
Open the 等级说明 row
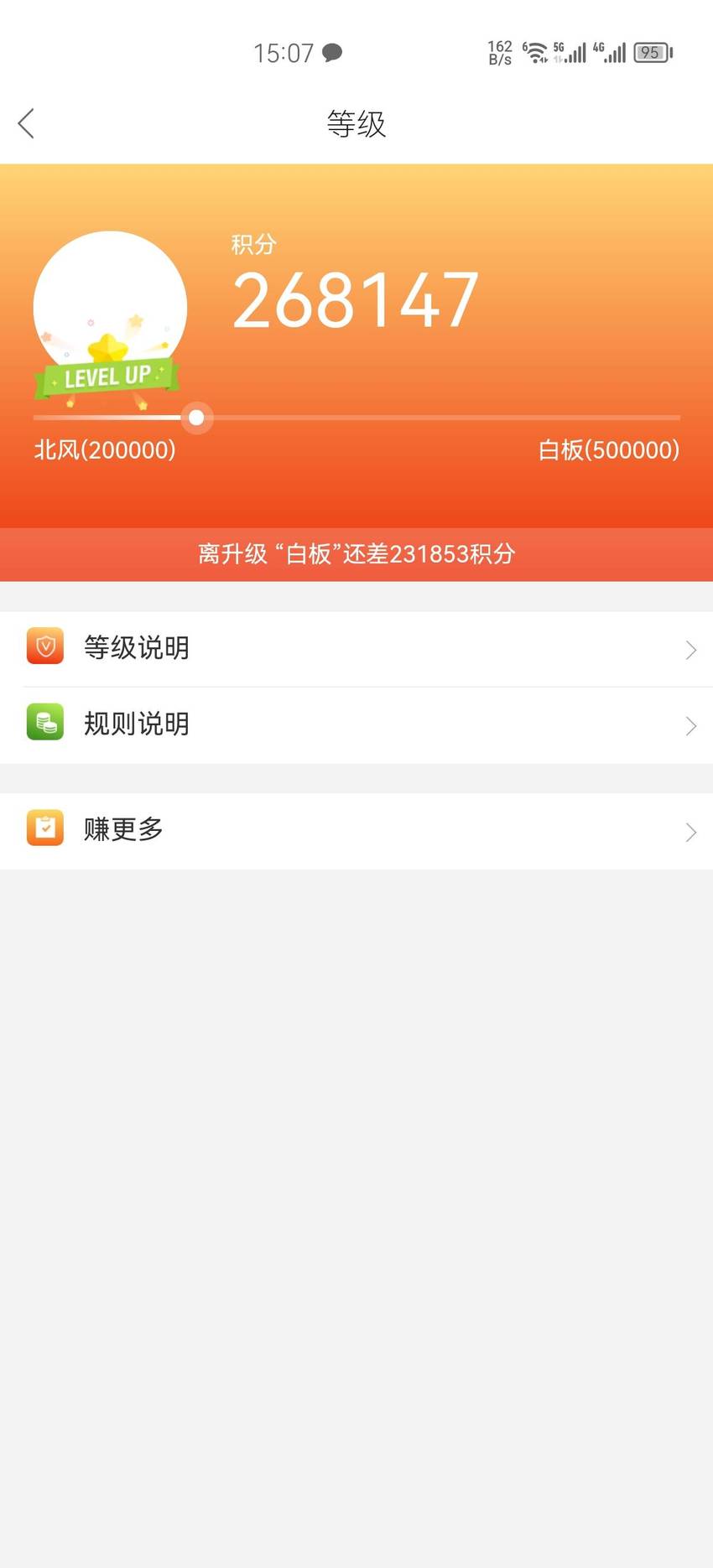[x=356, y=649]
